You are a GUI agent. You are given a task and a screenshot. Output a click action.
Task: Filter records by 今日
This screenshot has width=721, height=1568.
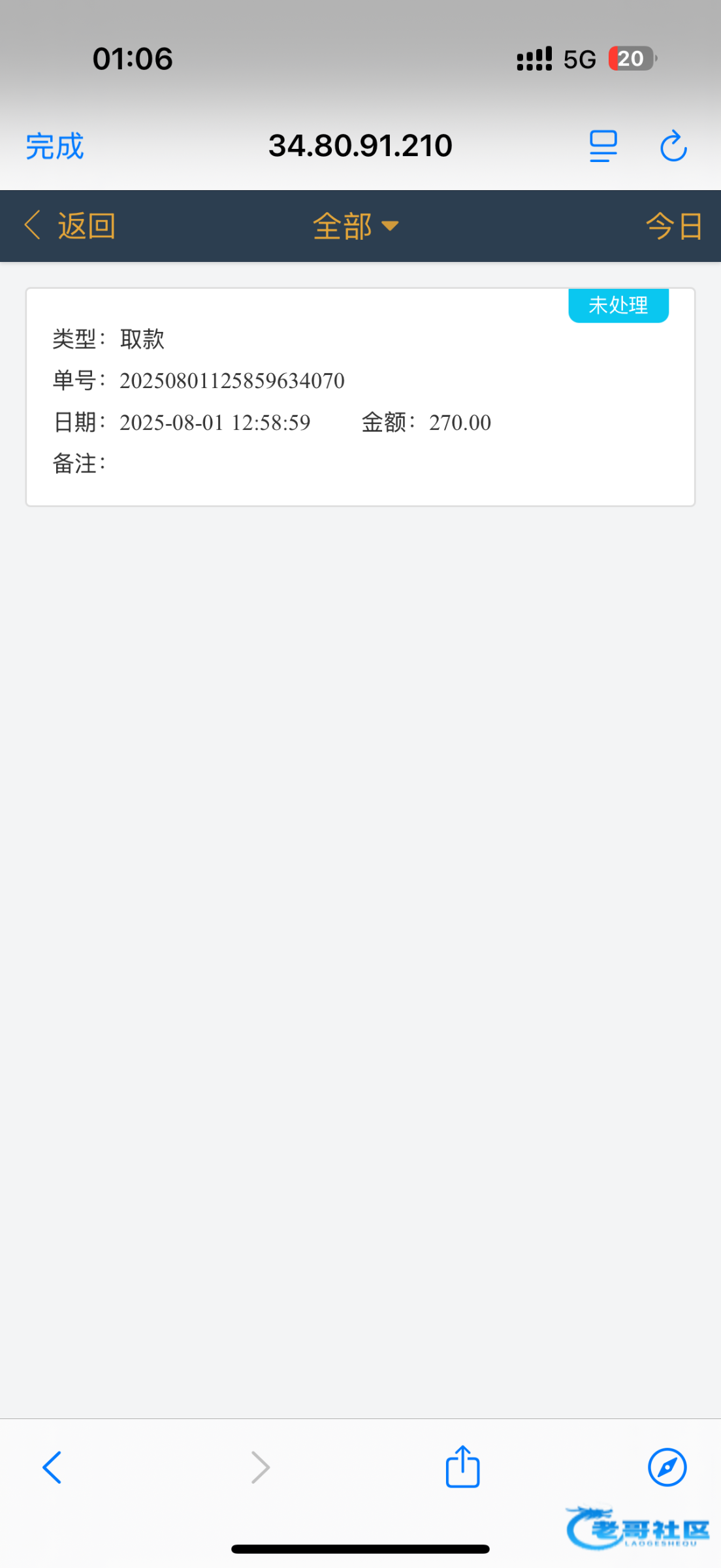674,226
